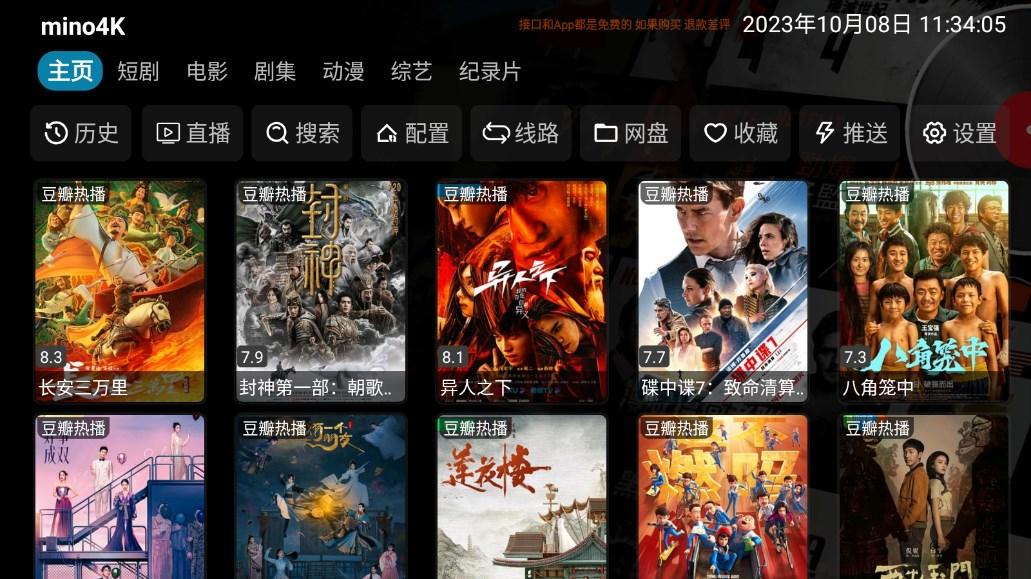This screenshot has height=579, width=1031.
Task: Open 封神第一部：朝歌 poster
Action: (321, 290)
